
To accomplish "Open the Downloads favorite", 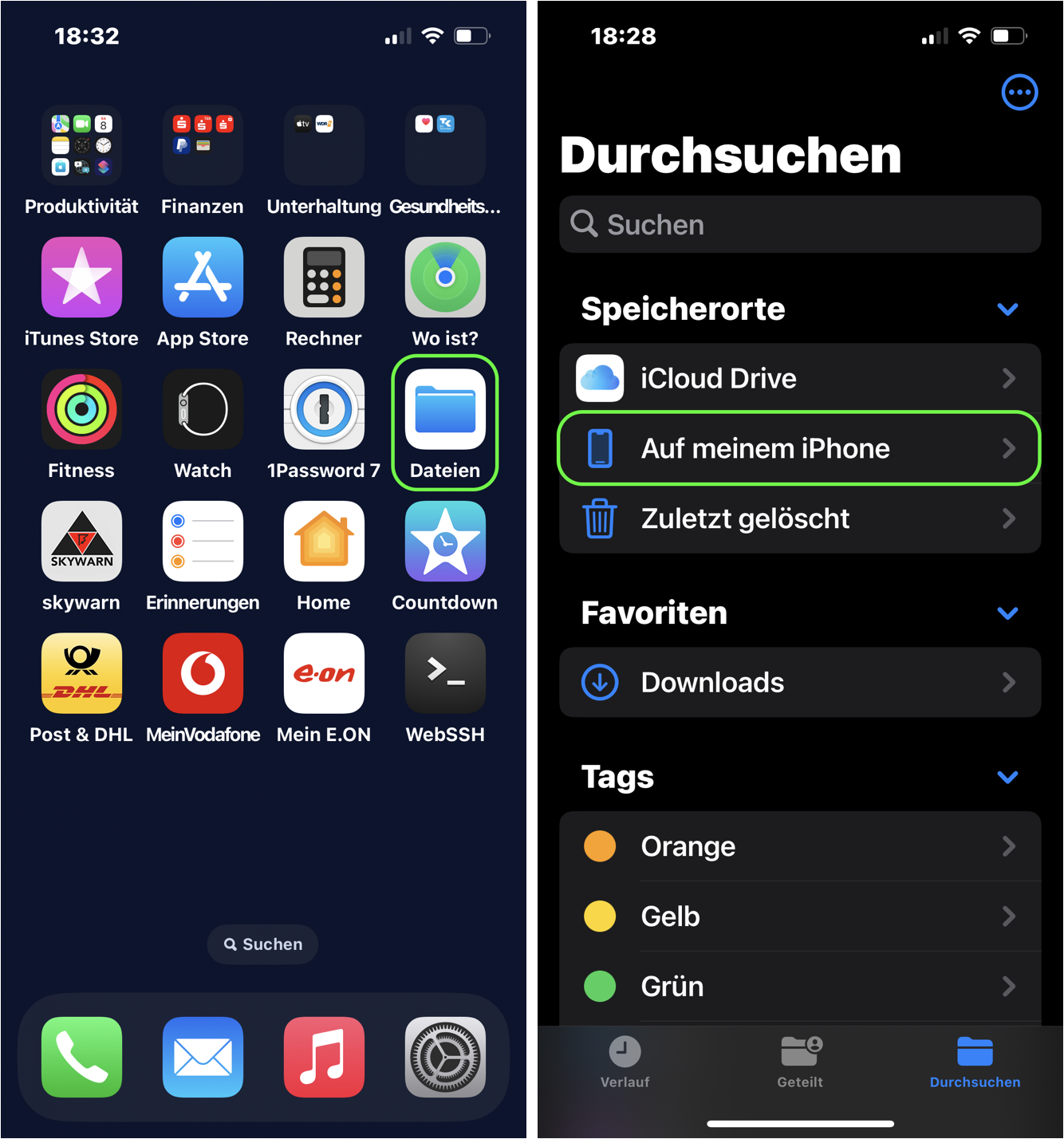I will coord(799,683).
